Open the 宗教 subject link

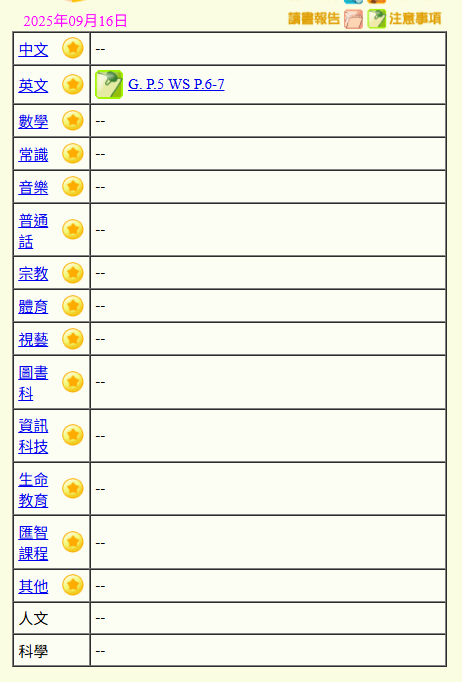[33, 274]
